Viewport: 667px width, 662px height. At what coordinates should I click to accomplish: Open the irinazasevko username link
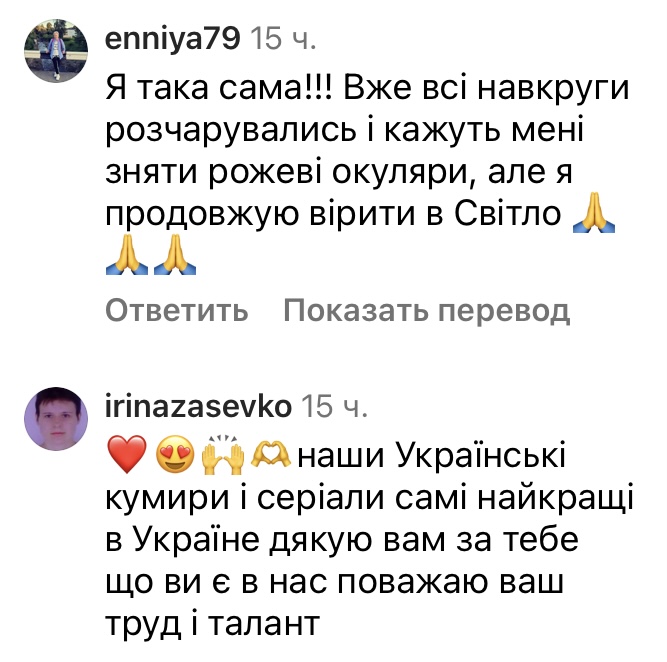198,406
